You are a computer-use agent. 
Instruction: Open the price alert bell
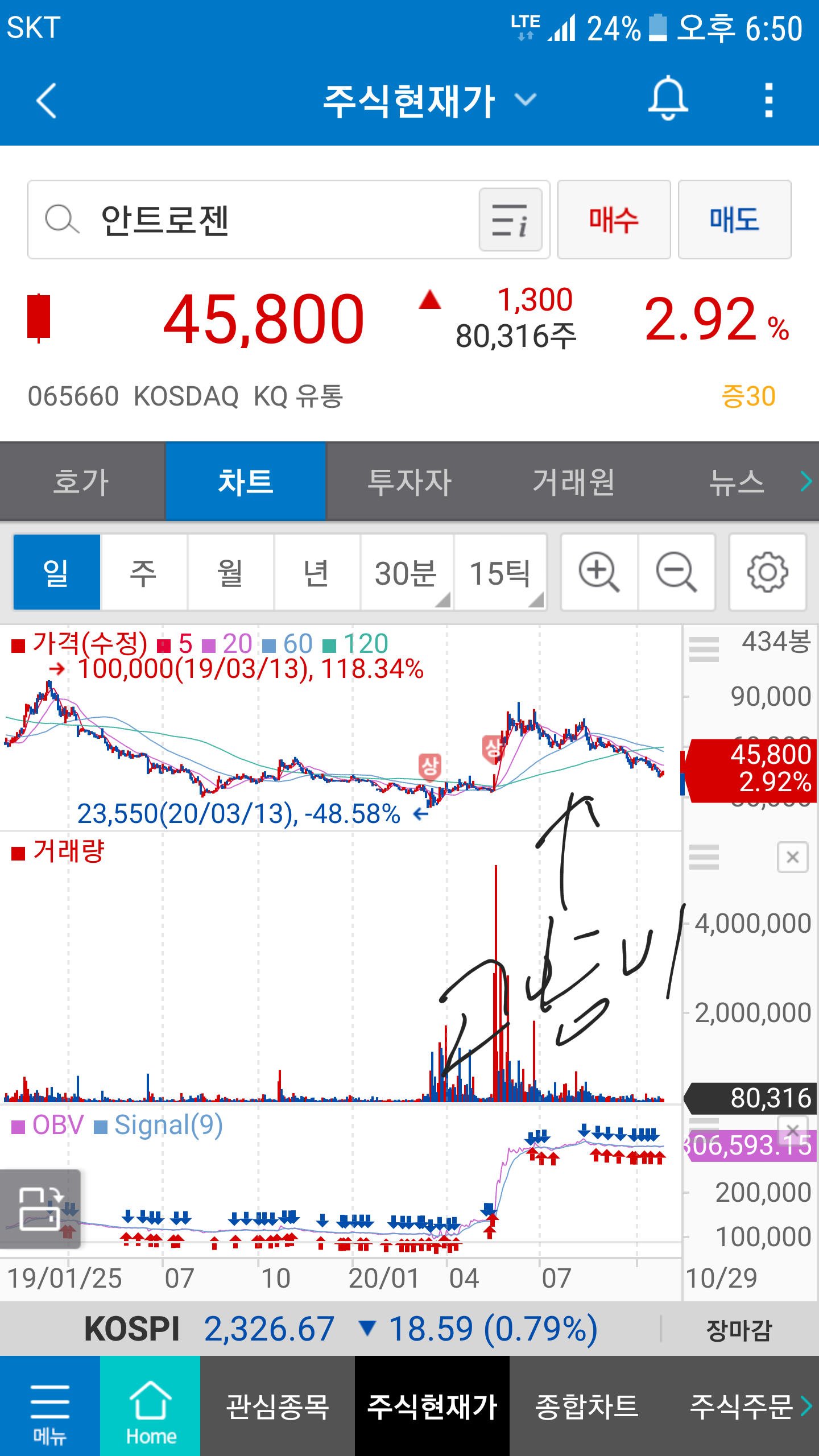click(668, 98)
